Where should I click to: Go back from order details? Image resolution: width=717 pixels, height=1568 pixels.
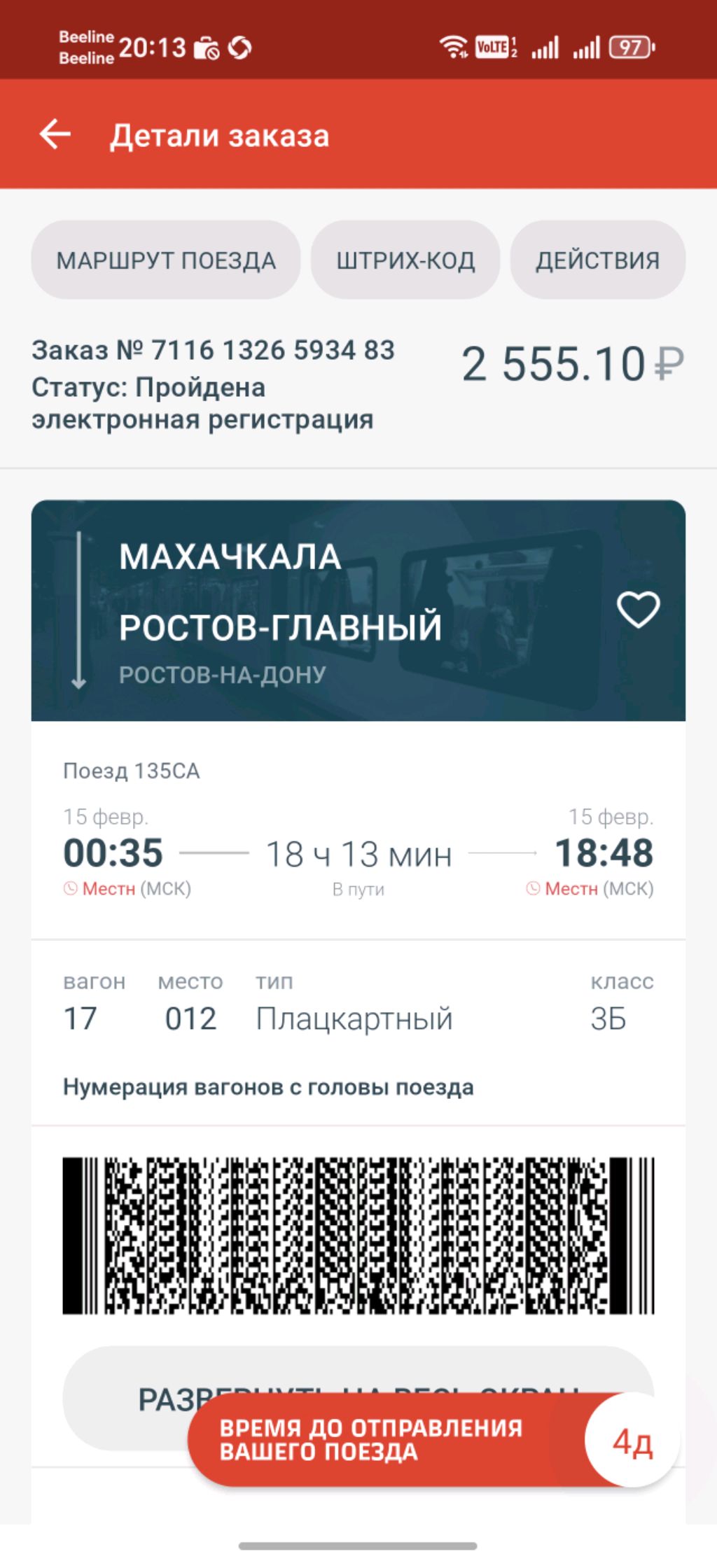[55, 134]
